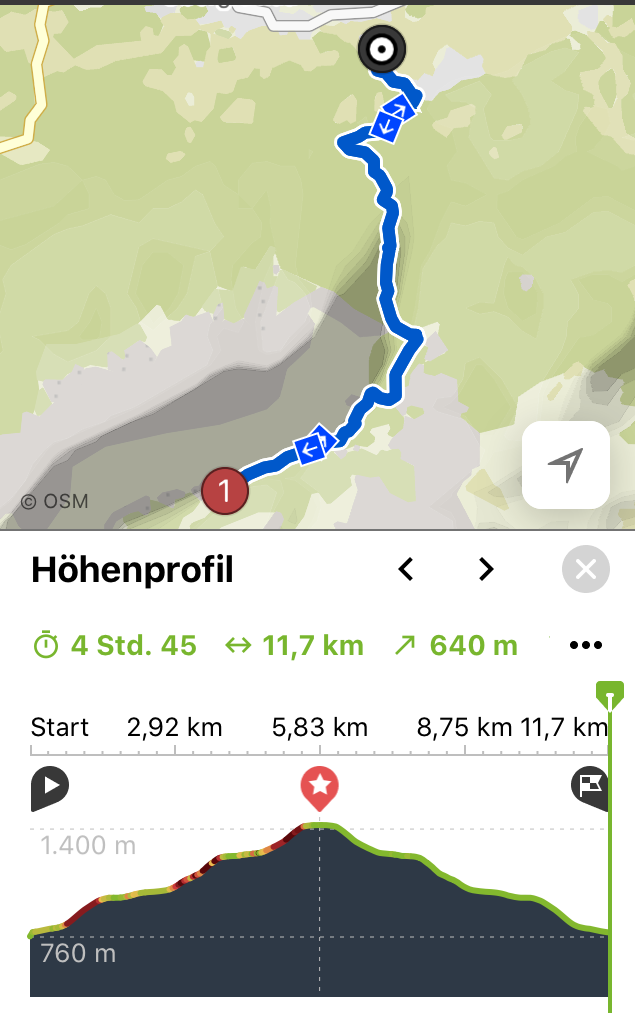Go to next panel with right chevron
The width and height of the screenshot is (635, 1013).
(486, 570)
